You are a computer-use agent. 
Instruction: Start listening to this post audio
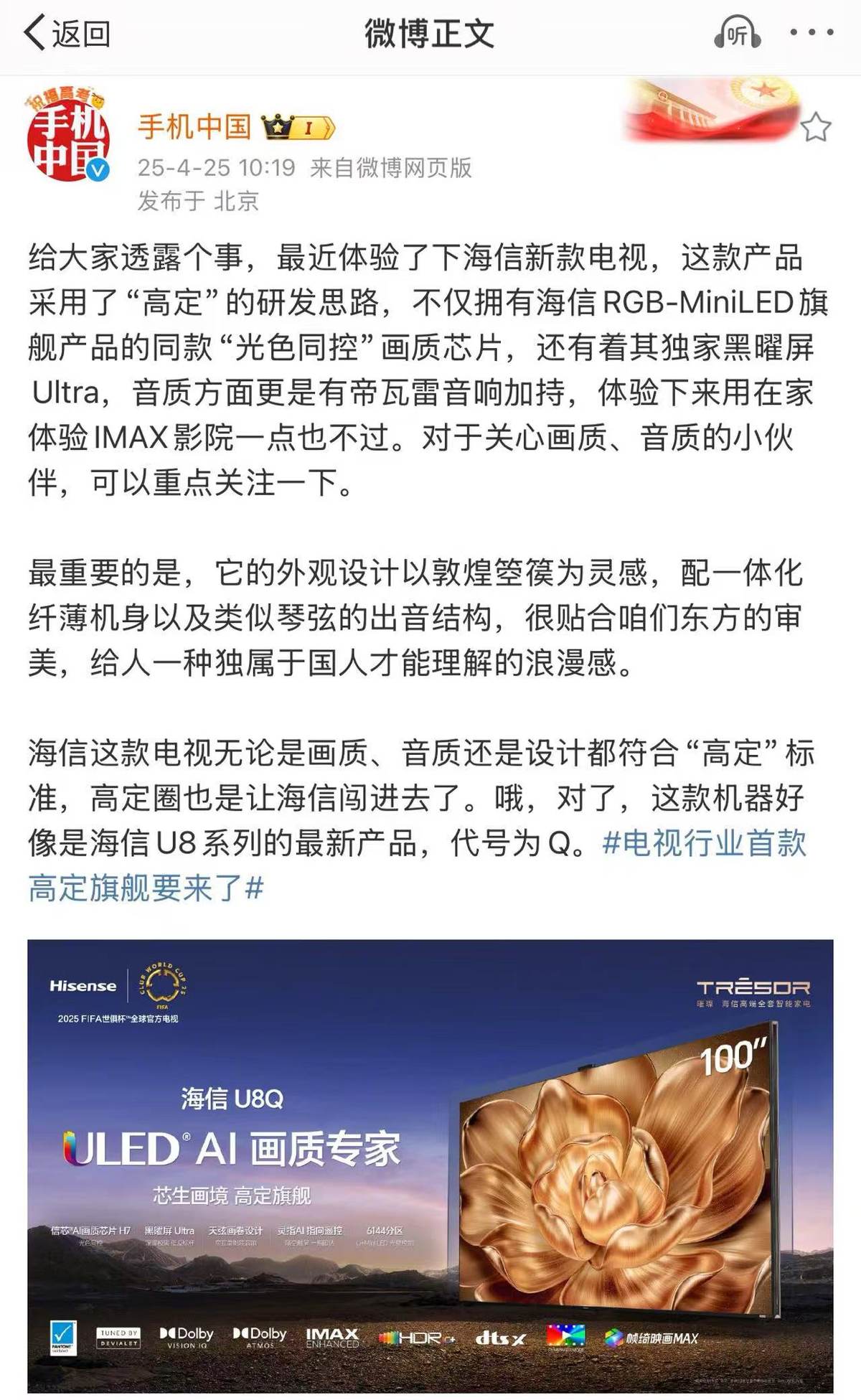coord(737,34)
